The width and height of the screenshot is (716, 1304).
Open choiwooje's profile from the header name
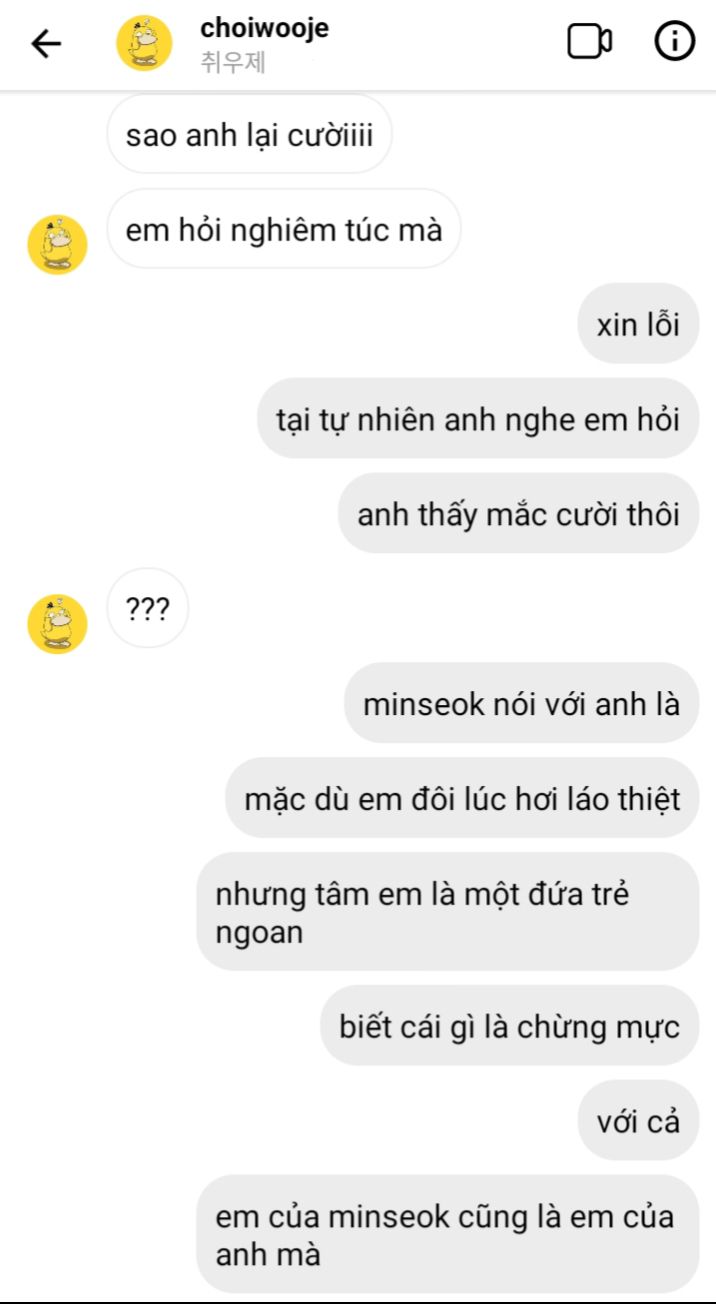(x=264, y=28)
